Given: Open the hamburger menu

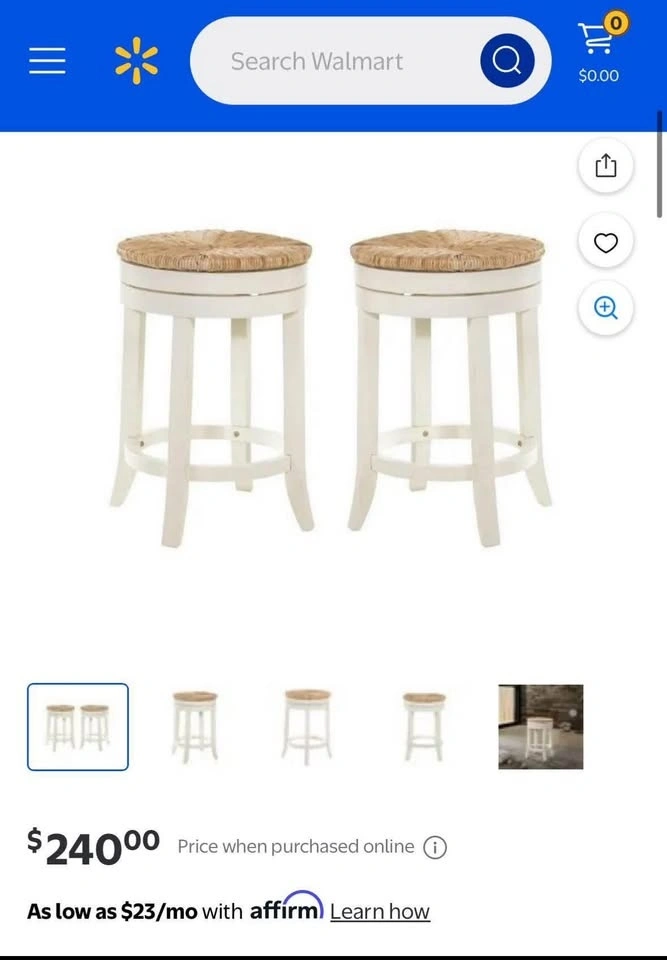Looking at the screenshot, I should (x=47, y=61).
